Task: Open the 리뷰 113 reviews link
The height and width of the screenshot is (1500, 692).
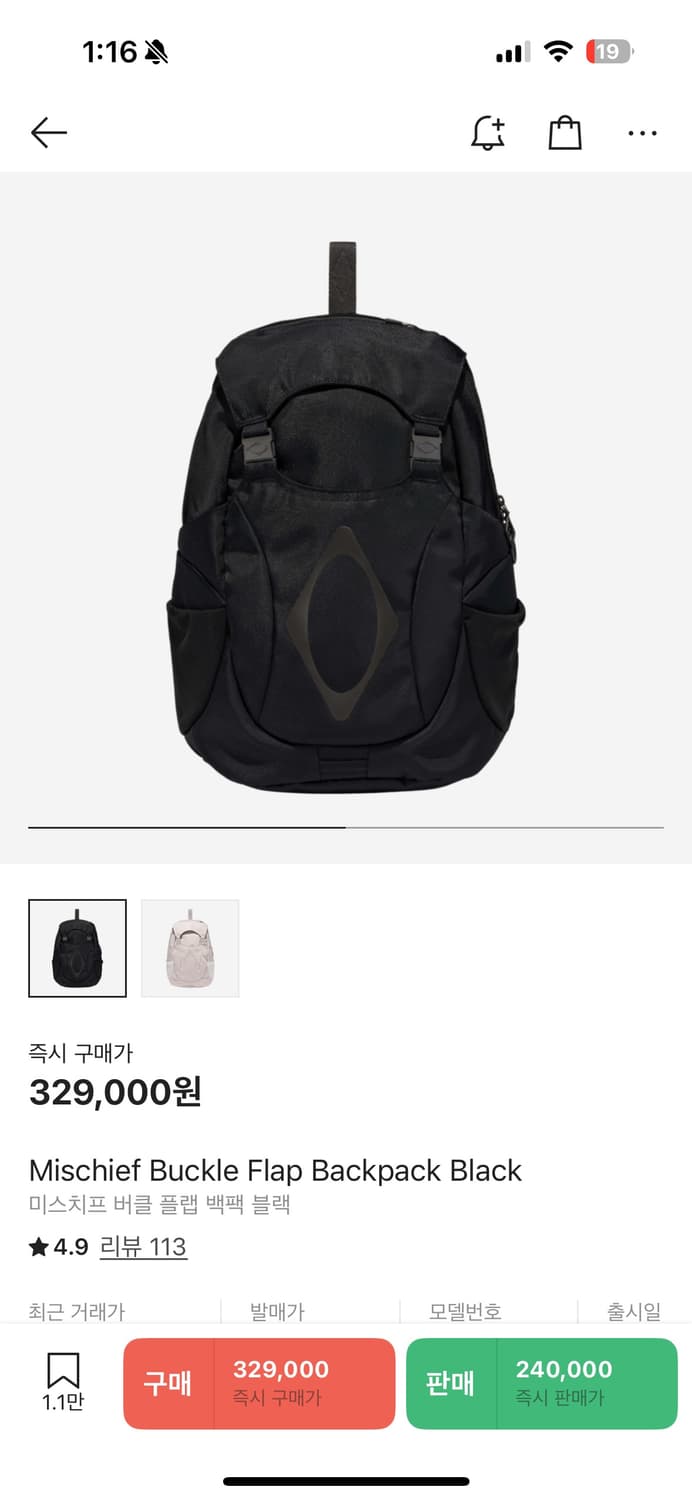Action: 143,1247
